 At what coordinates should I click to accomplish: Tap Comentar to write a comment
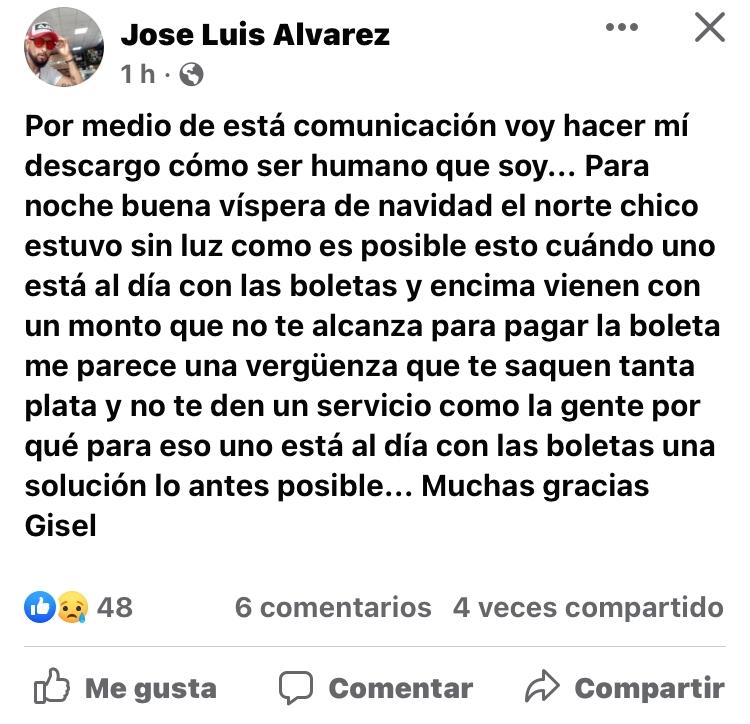pos(376,688)
